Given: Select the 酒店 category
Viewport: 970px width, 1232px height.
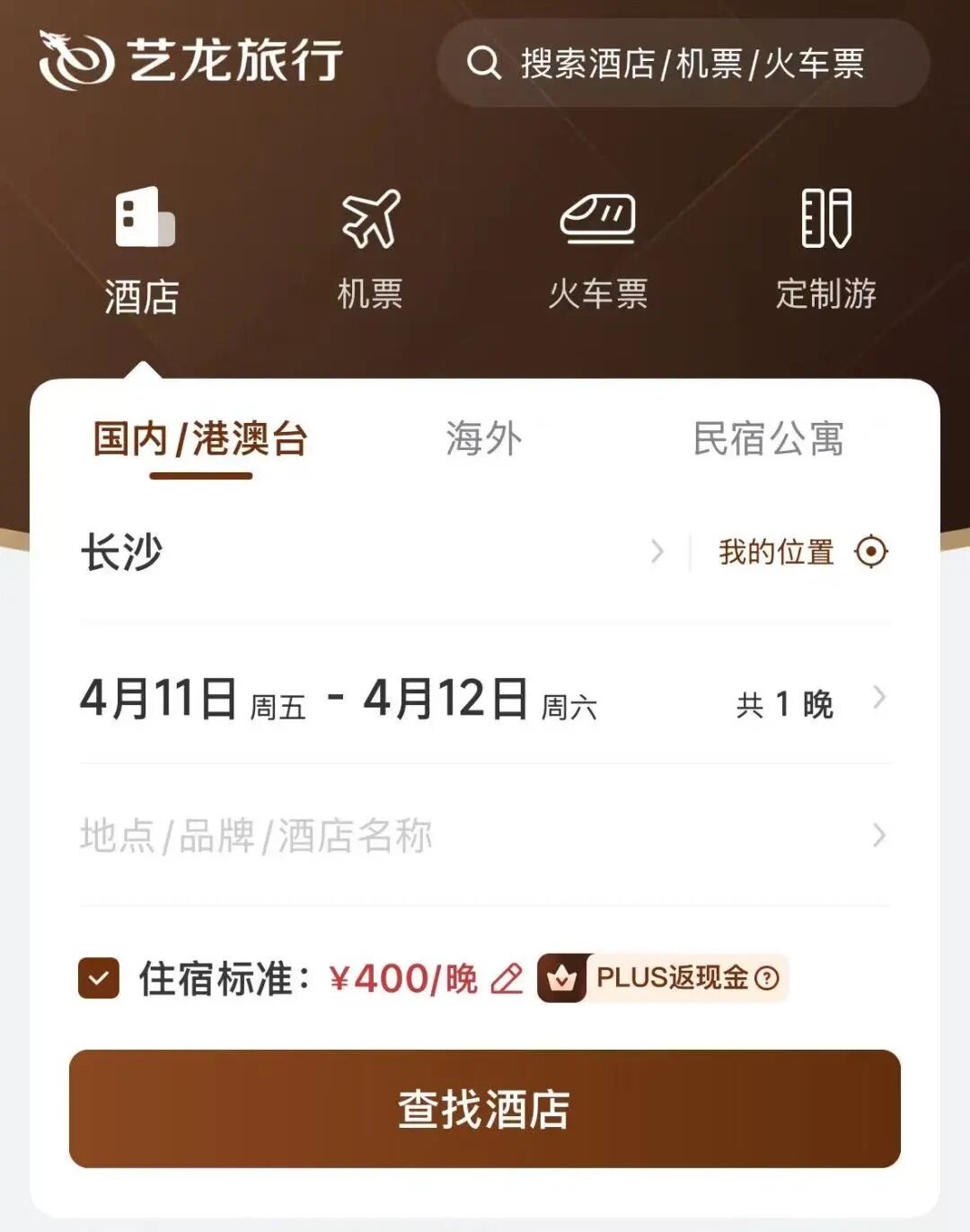Looking at the screenshot, I should point(142,251).
